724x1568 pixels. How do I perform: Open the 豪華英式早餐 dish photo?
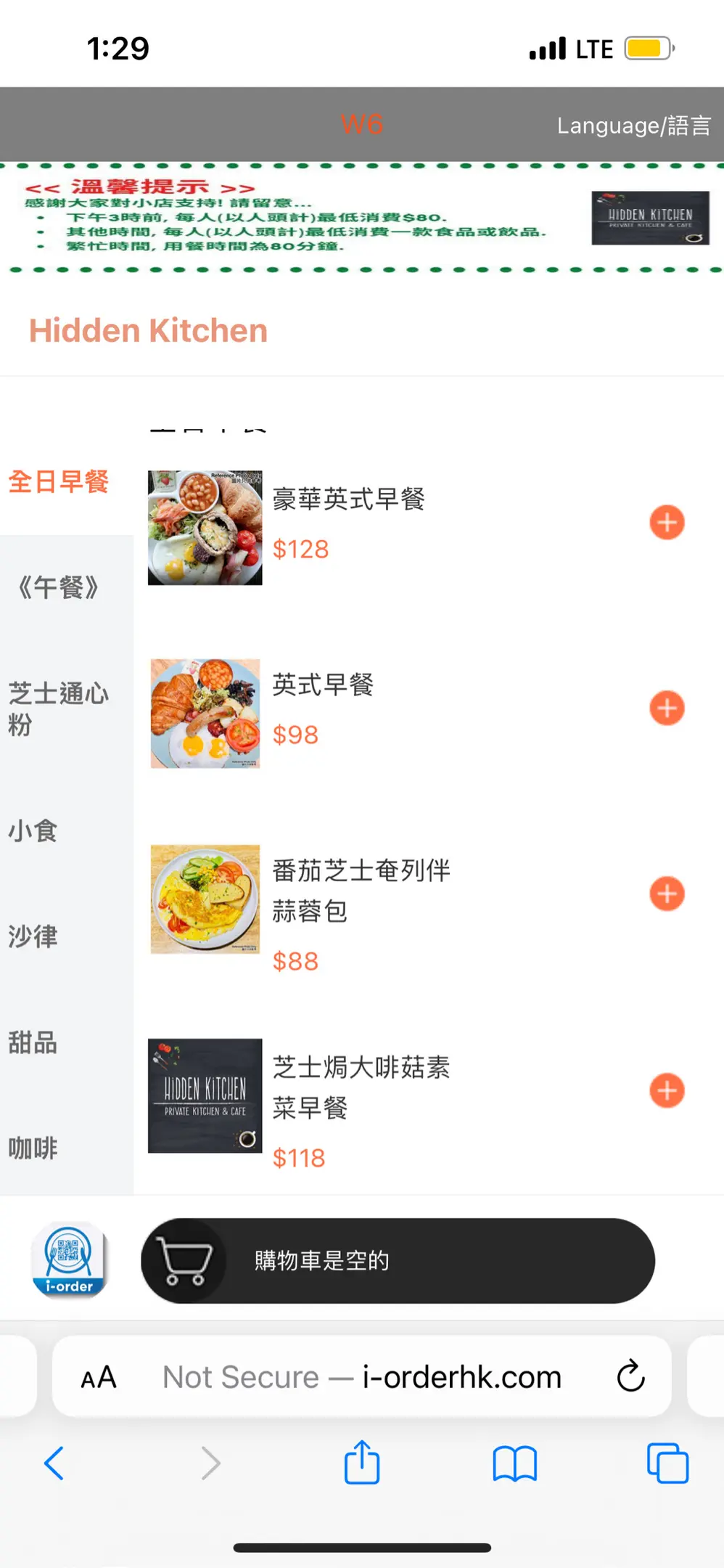205,528
